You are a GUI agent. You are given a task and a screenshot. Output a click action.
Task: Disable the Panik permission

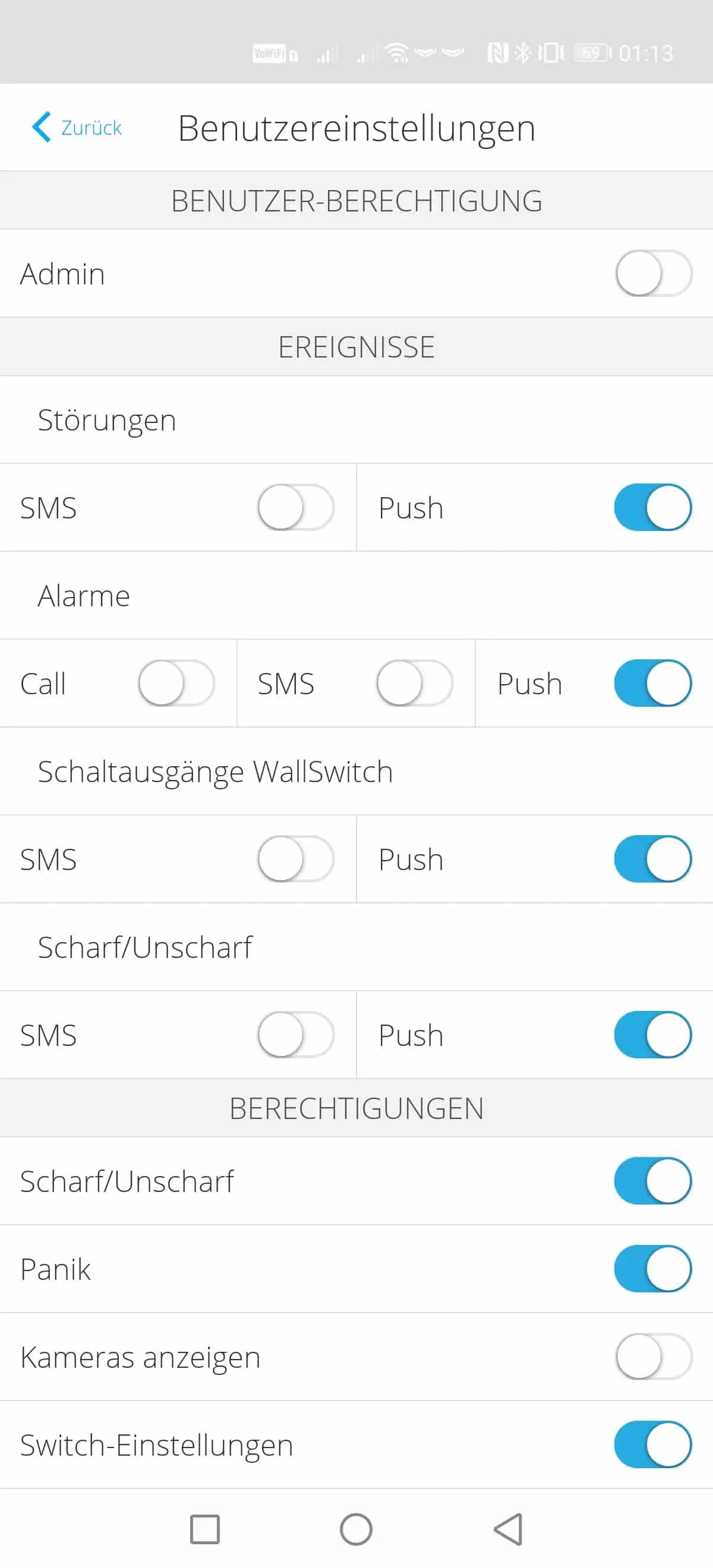point(654,1269)
